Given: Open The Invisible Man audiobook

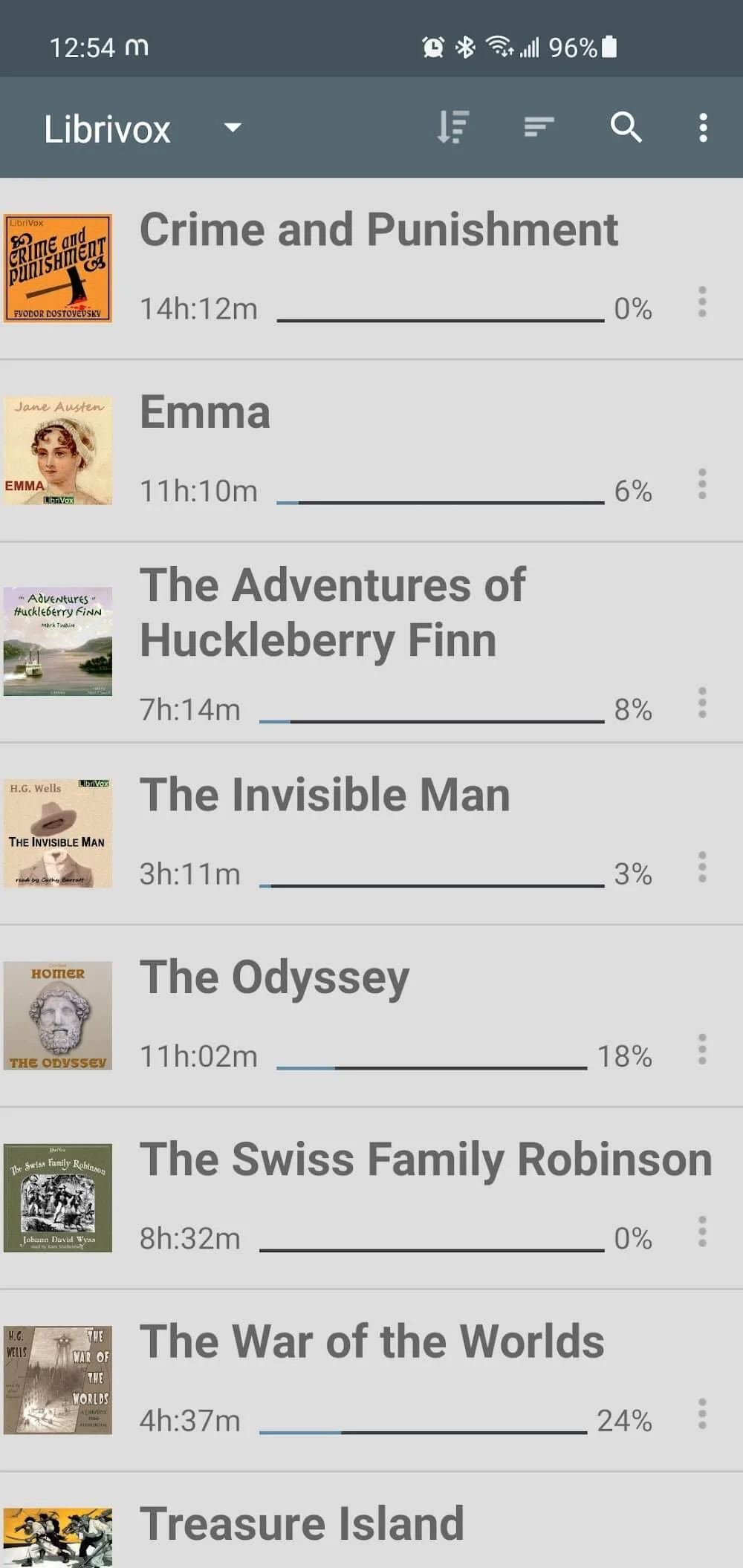Looking at the screenshot, I should 325,795.
